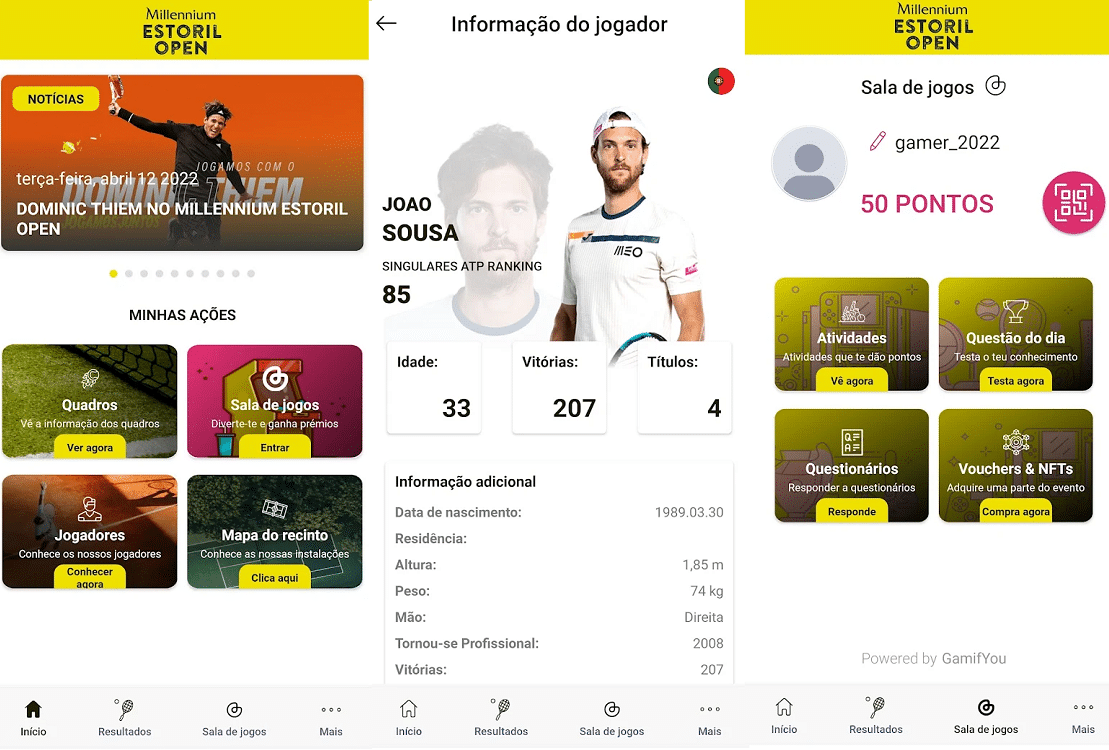The width and height of the screenshot is (1109, 750).
Task: Open Mais tab on the player info screen
Action: pos(710,718)
